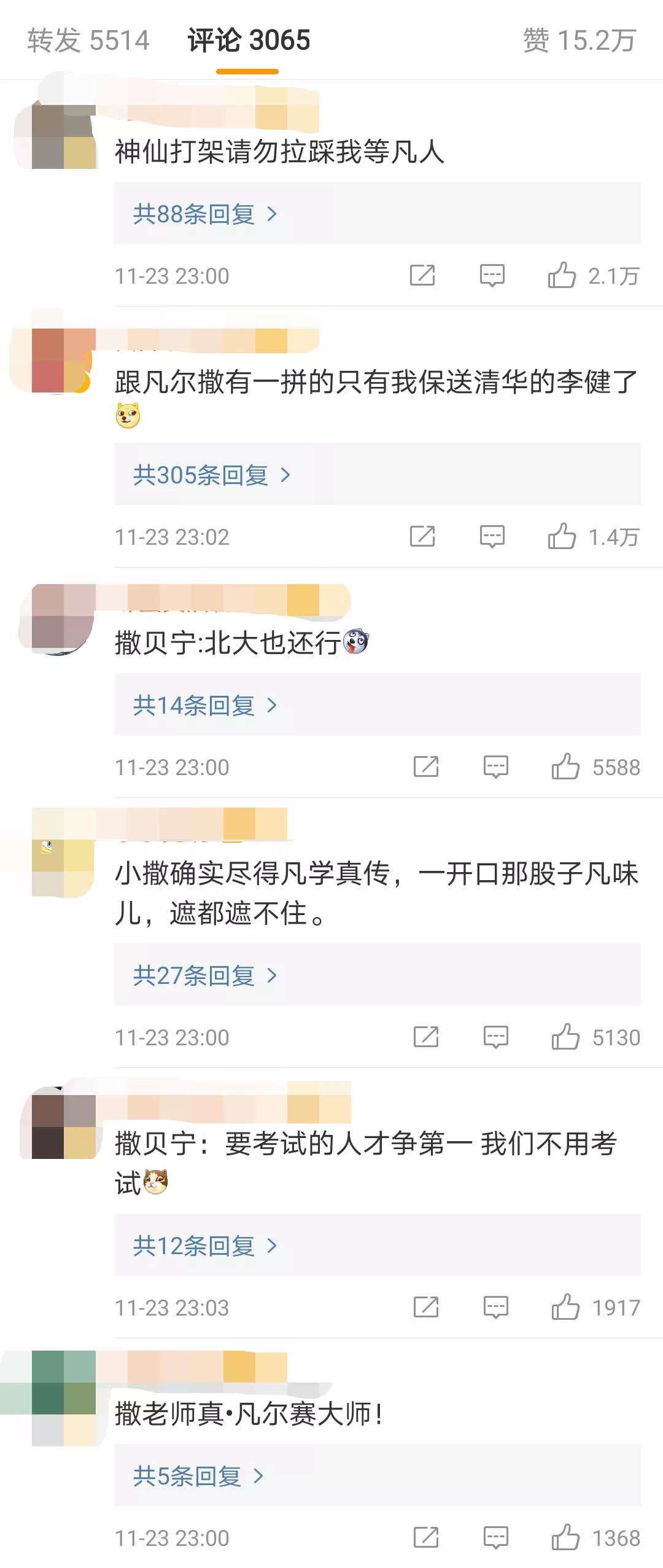
Task: Reply to the comment with 1368 likes
Action: tap(495, 1537)
